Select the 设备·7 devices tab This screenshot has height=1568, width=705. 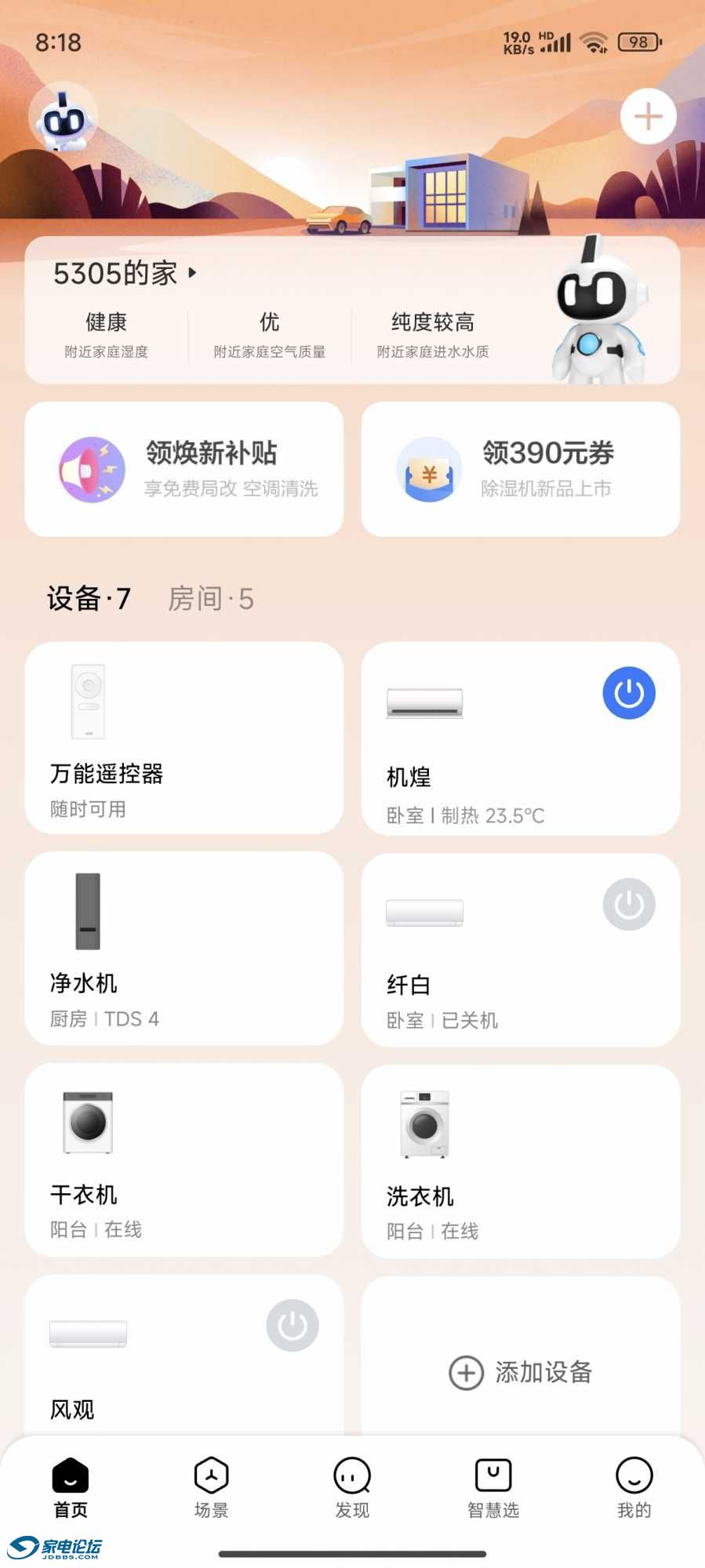tap(89, 599)
